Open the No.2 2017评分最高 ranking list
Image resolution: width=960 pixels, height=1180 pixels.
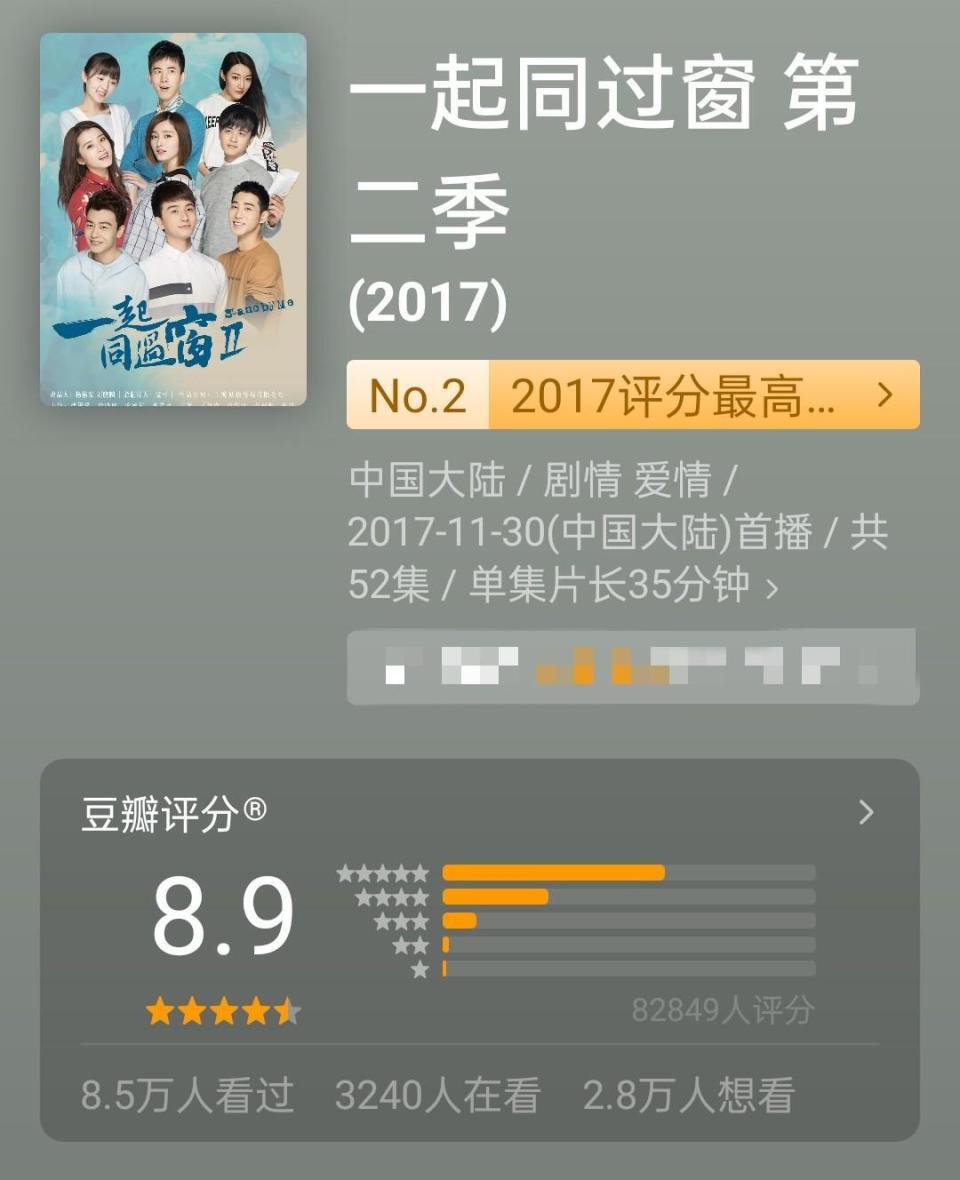[632, 395]
